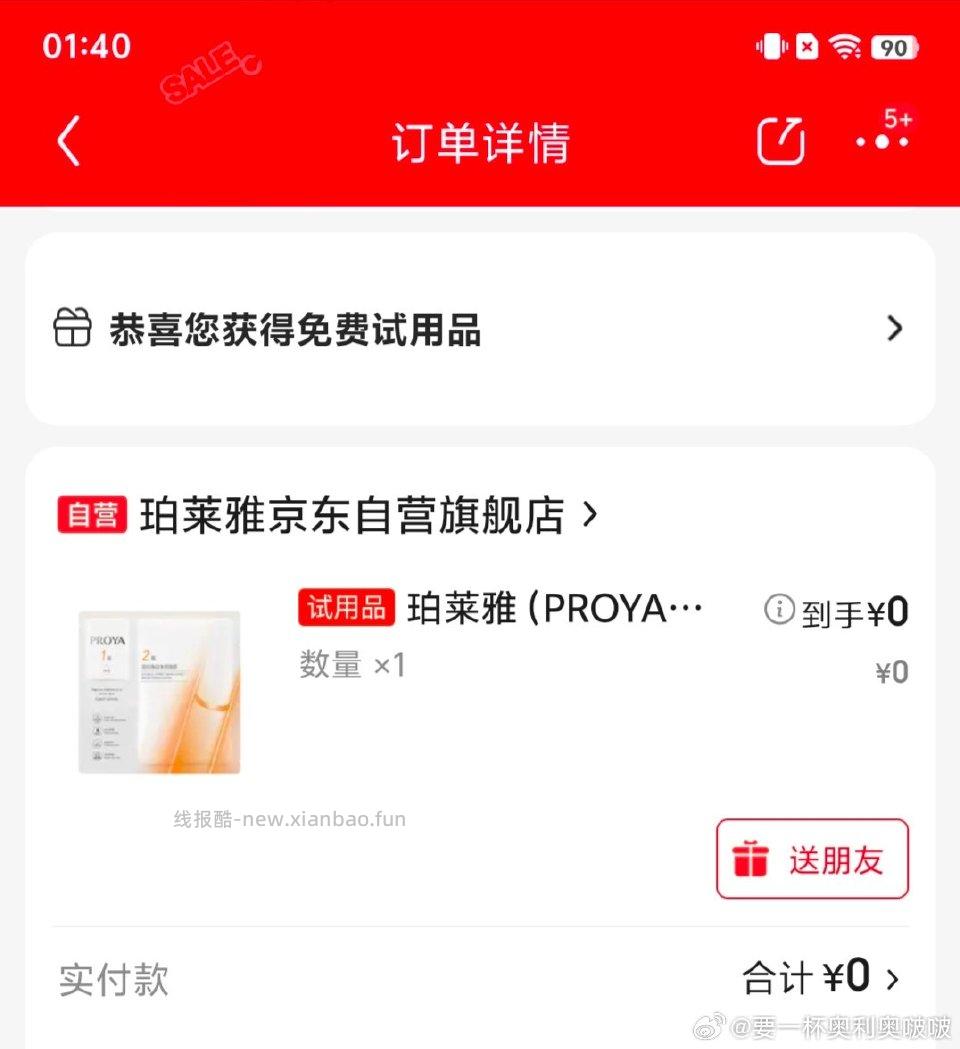The image size is (960, 1049).
Task: Open the share icon in the top bar
Action: click(x=781, y=141)
